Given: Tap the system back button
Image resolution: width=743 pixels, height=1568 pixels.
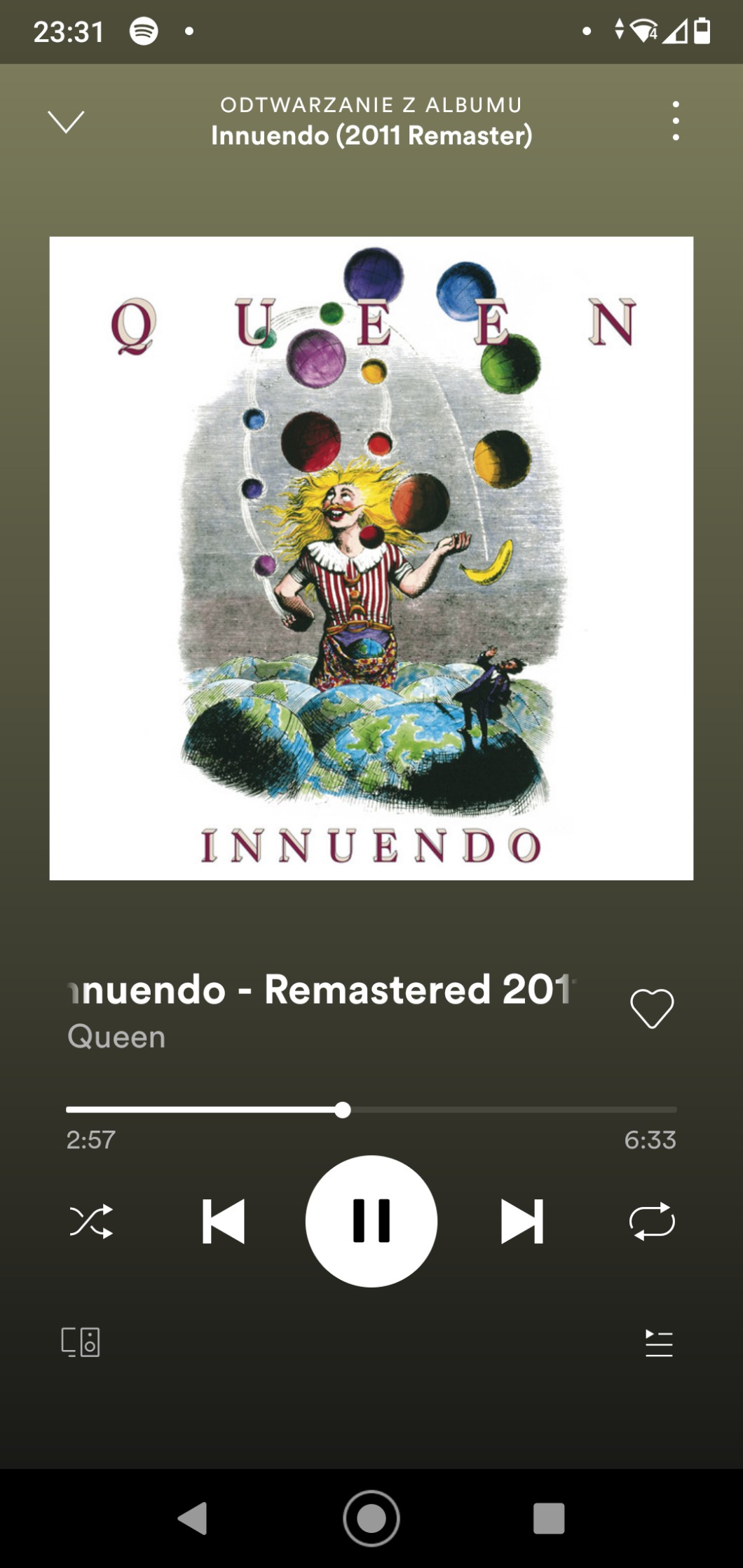Looking at the screenshot, I should pyautogui.click(x=193, y=1518).
